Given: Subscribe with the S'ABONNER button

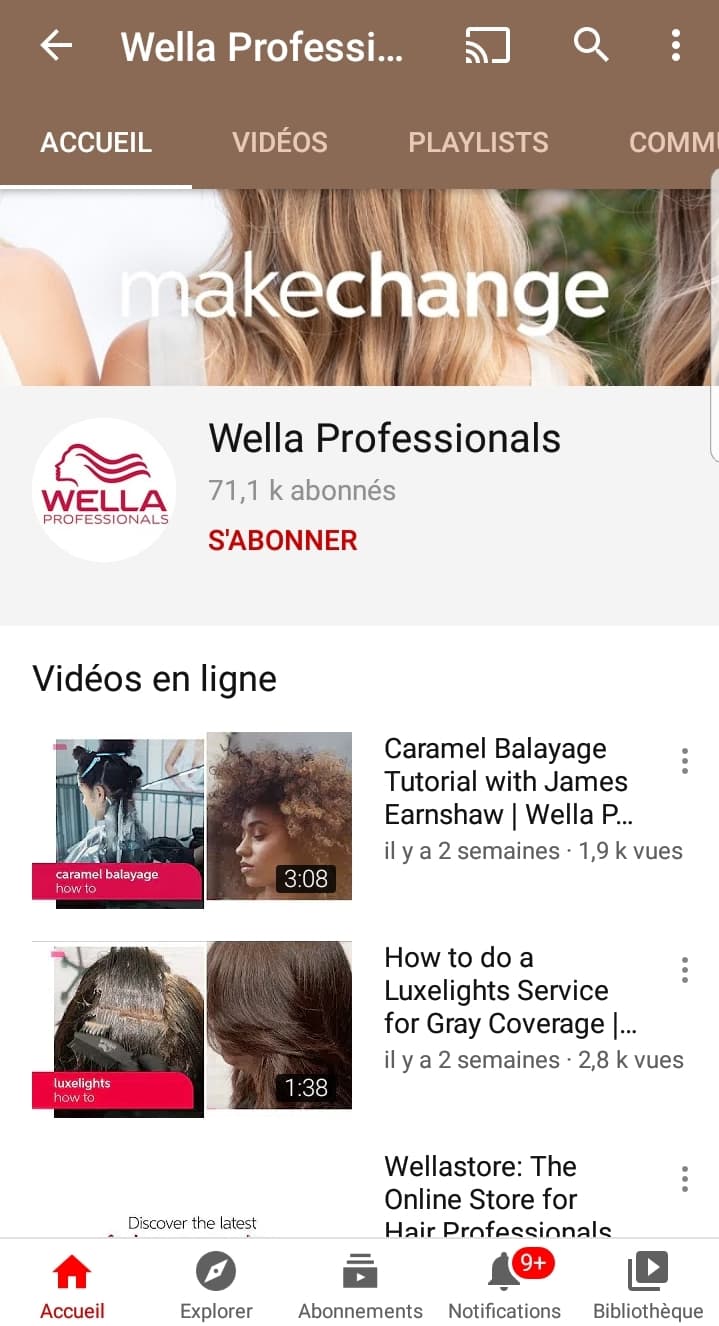Looking at the screenshot, I should click(x=282, y=540).
